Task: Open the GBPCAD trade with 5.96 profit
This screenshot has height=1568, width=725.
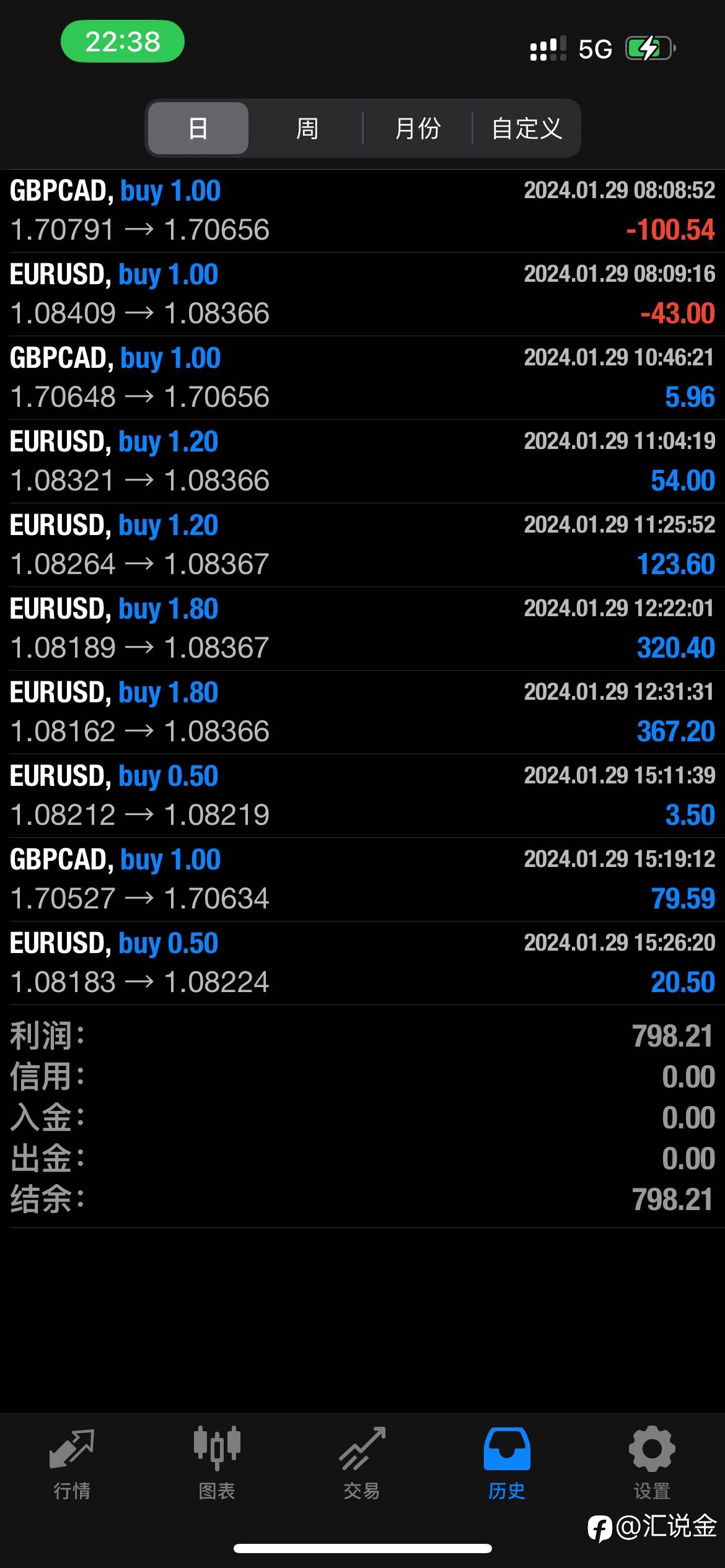Action: point(362,378)
